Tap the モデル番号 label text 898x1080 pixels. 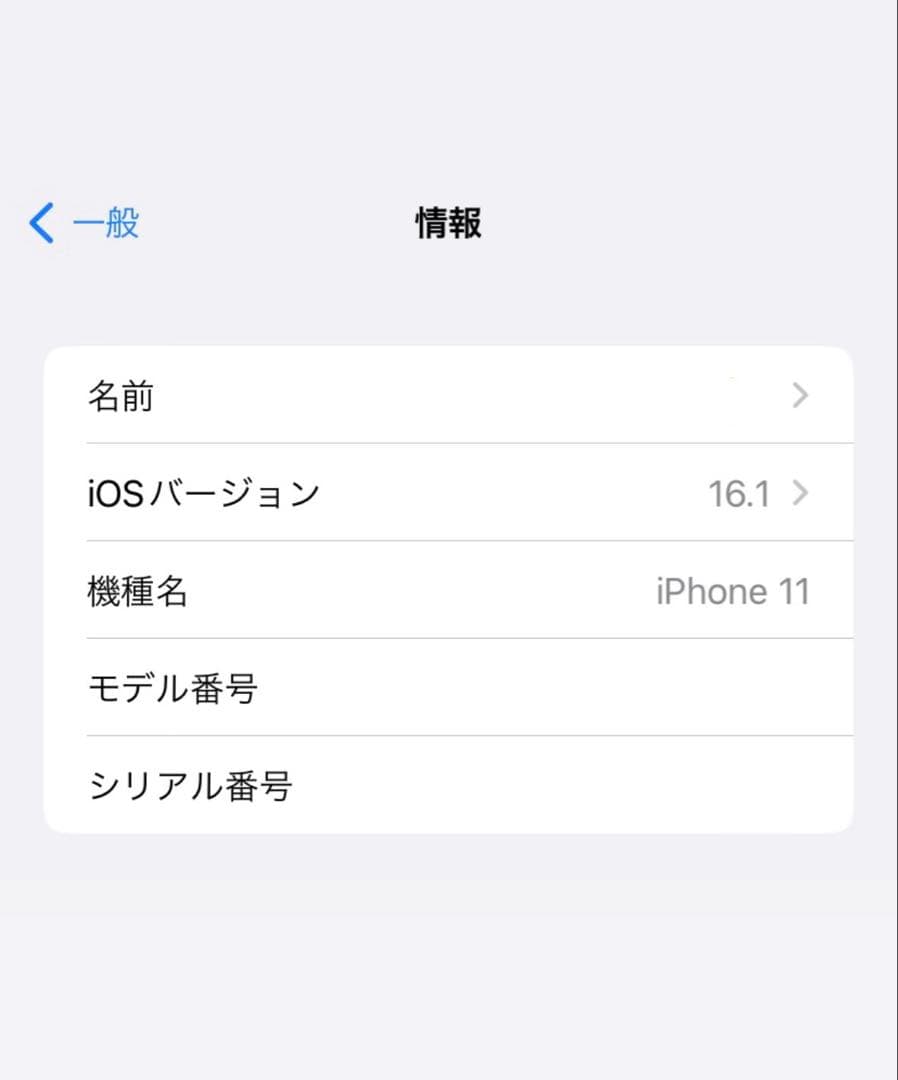click(172, 688)
